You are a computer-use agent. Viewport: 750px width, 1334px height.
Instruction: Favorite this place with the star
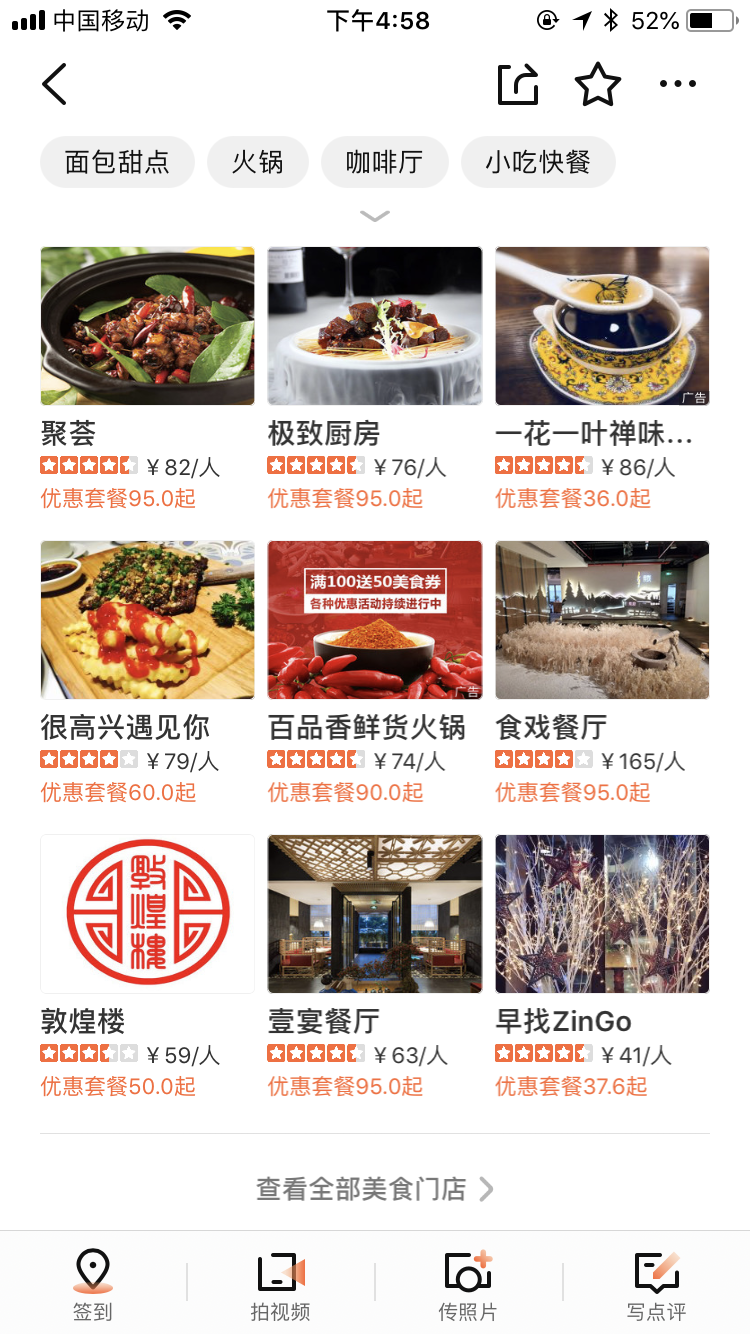[x=598, y=84]
